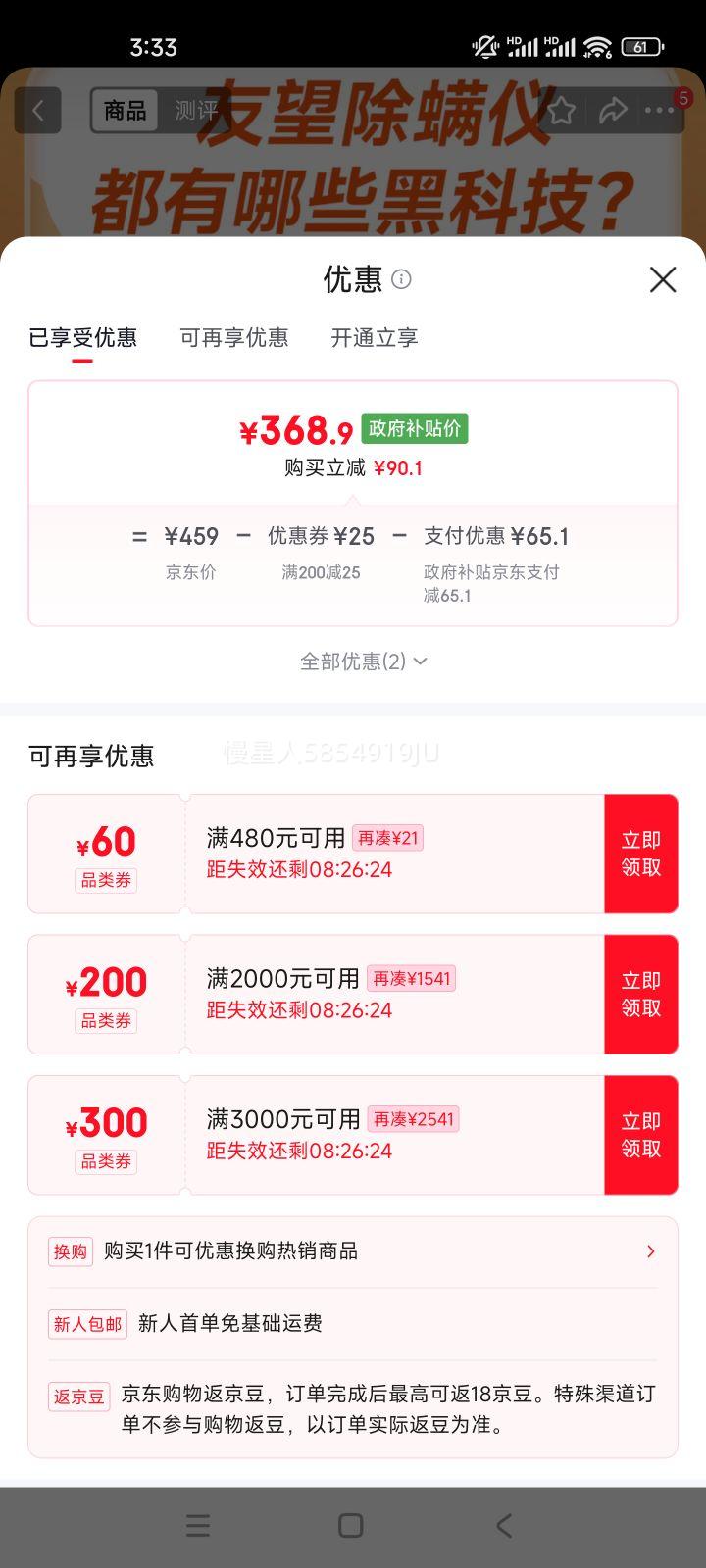
Task: Tap the star icon to favorite this product
Action: coord(560,111)
